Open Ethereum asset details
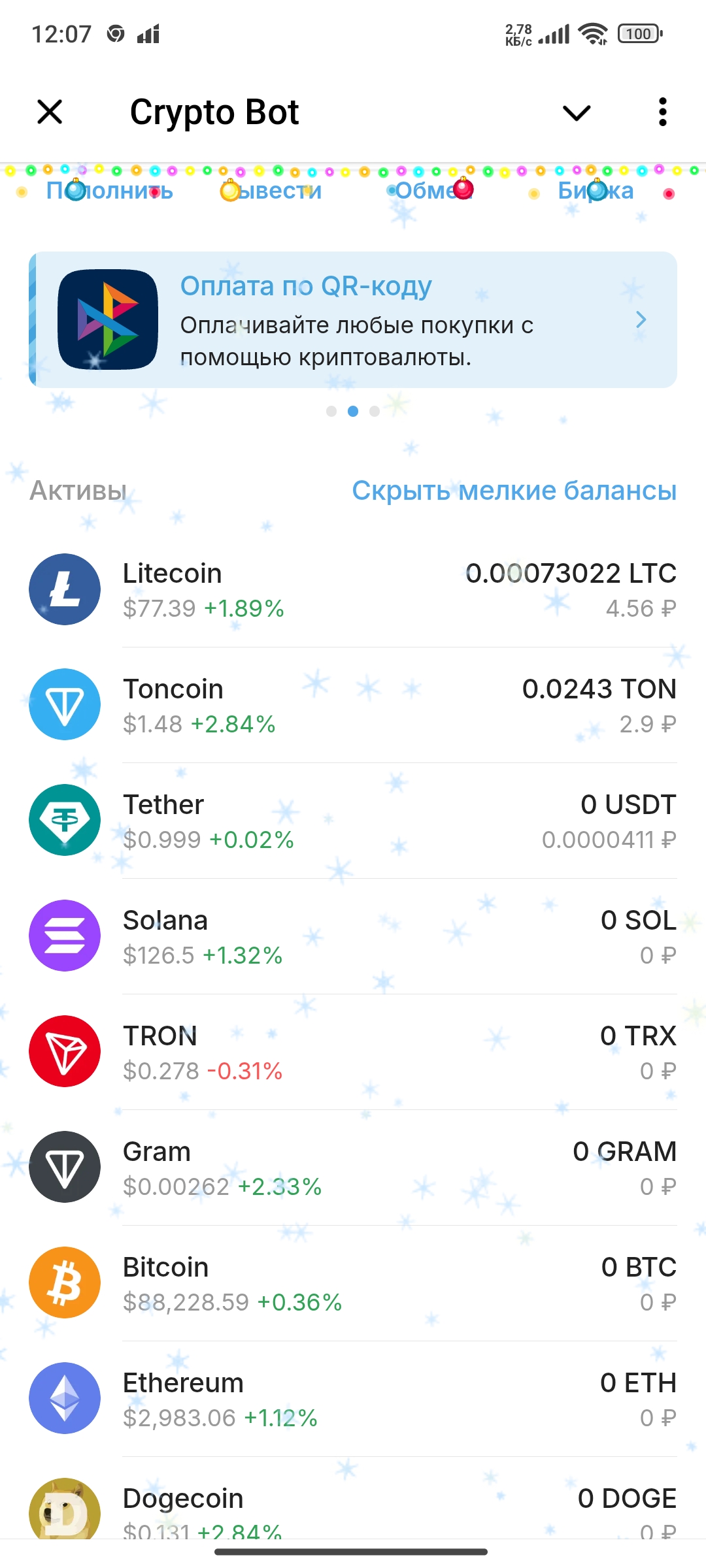Image resolution: width=706 pixels, height=1568 pixels. coord(353,1399)
